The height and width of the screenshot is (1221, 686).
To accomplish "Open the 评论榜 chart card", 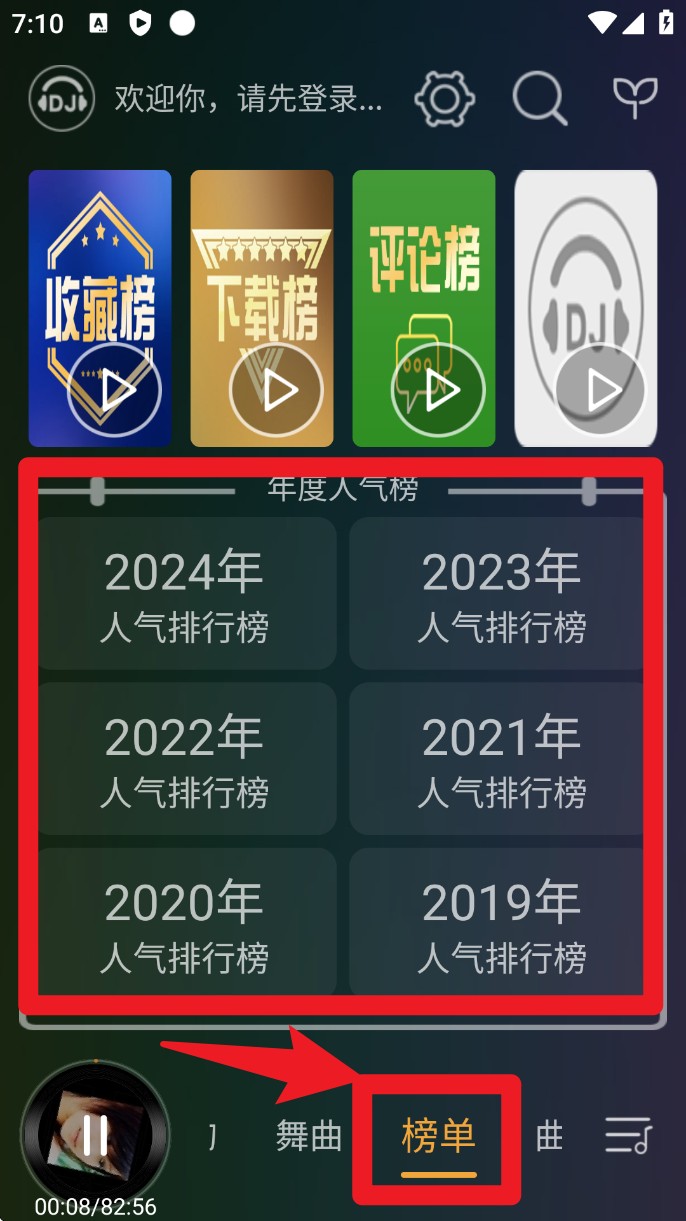I will pos(424,308).
